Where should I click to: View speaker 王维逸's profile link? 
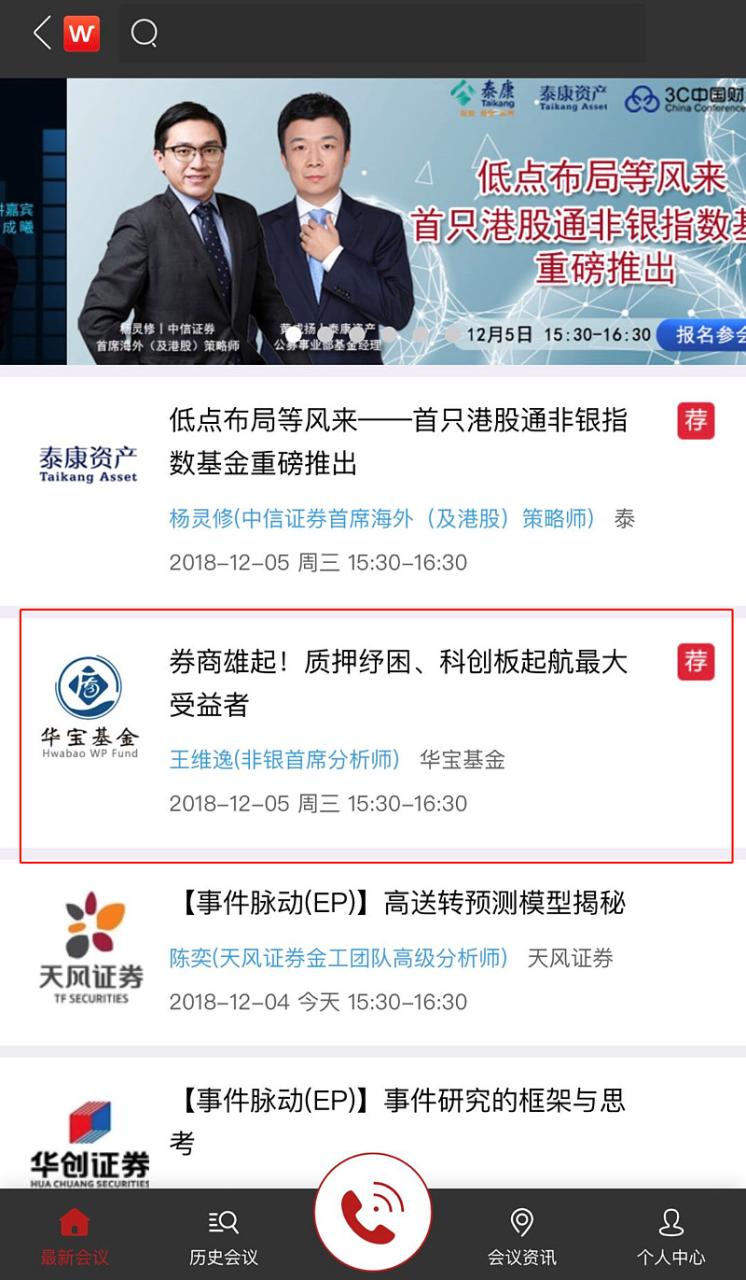pos(284,760)
